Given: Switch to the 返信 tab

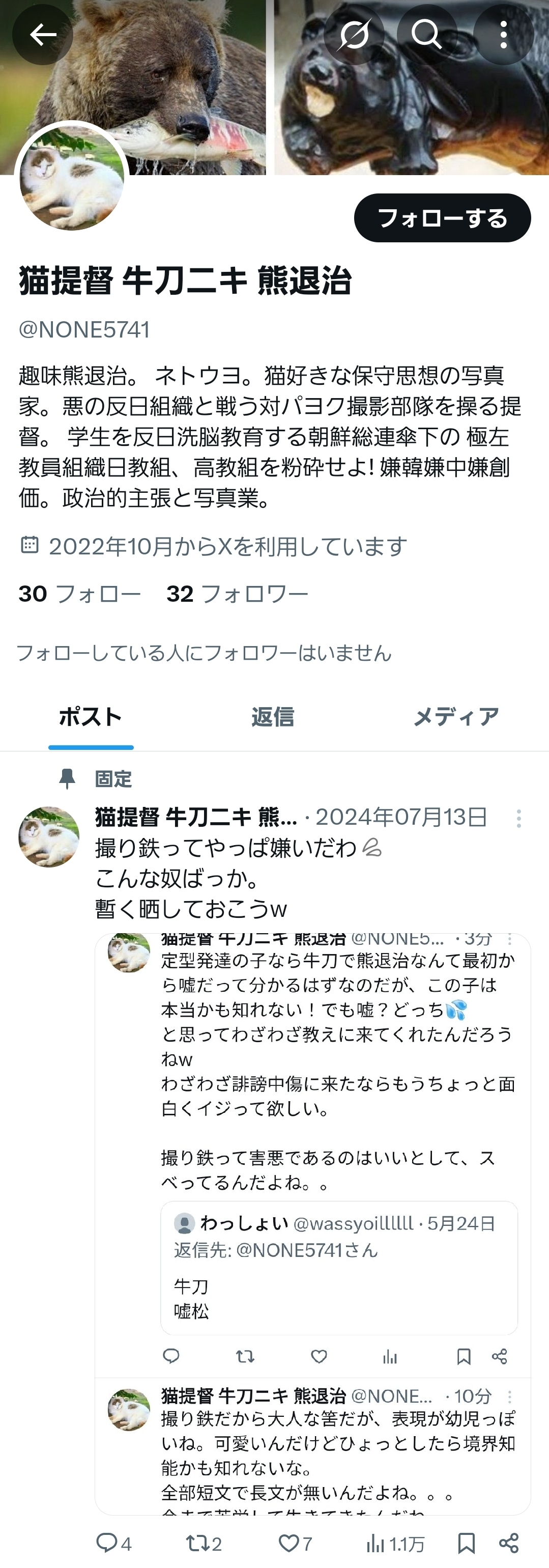Looking at the screenshot, I should [x=273, y=717].
